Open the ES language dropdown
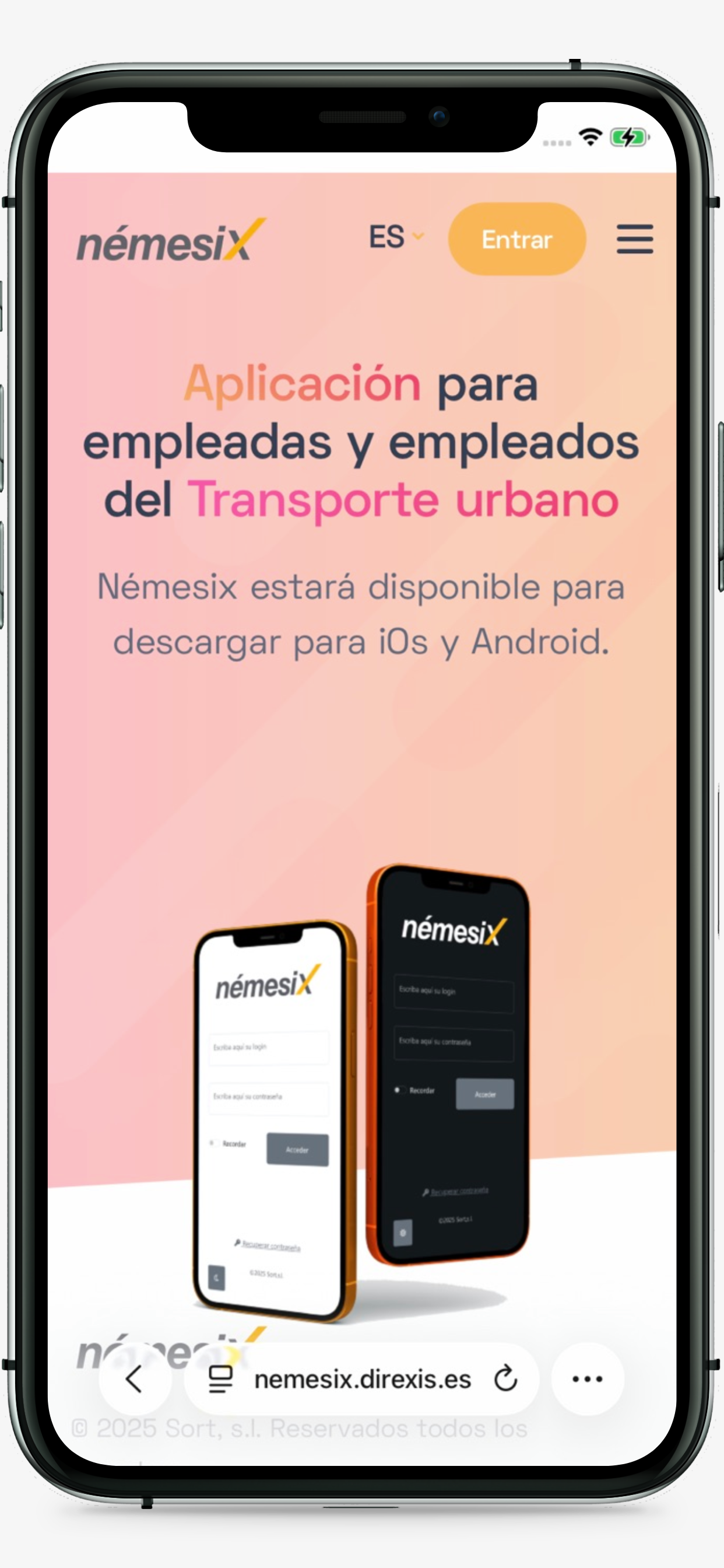 pyautogui.click(x=395, y=237)
